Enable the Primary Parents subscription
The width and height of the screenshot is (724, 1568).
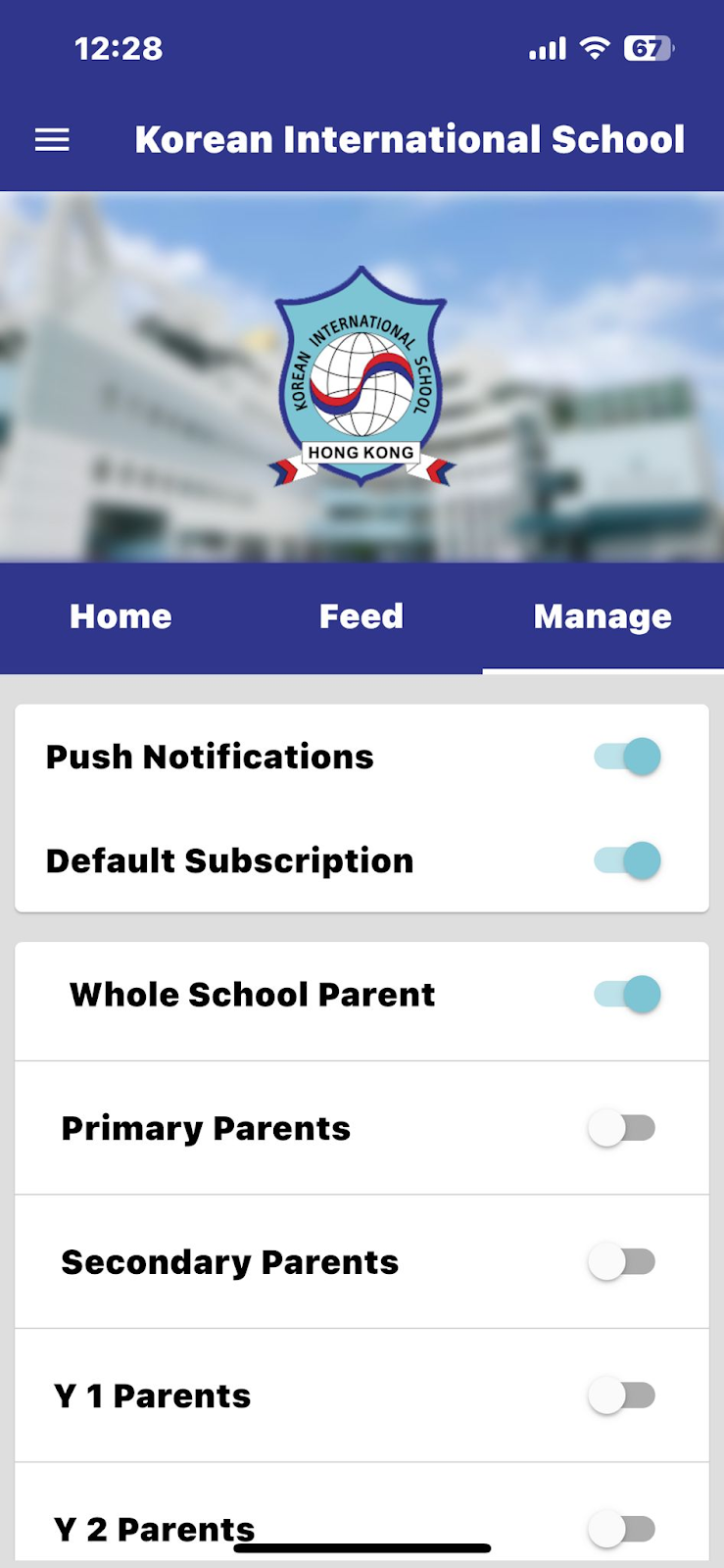tap(622, 1128)
